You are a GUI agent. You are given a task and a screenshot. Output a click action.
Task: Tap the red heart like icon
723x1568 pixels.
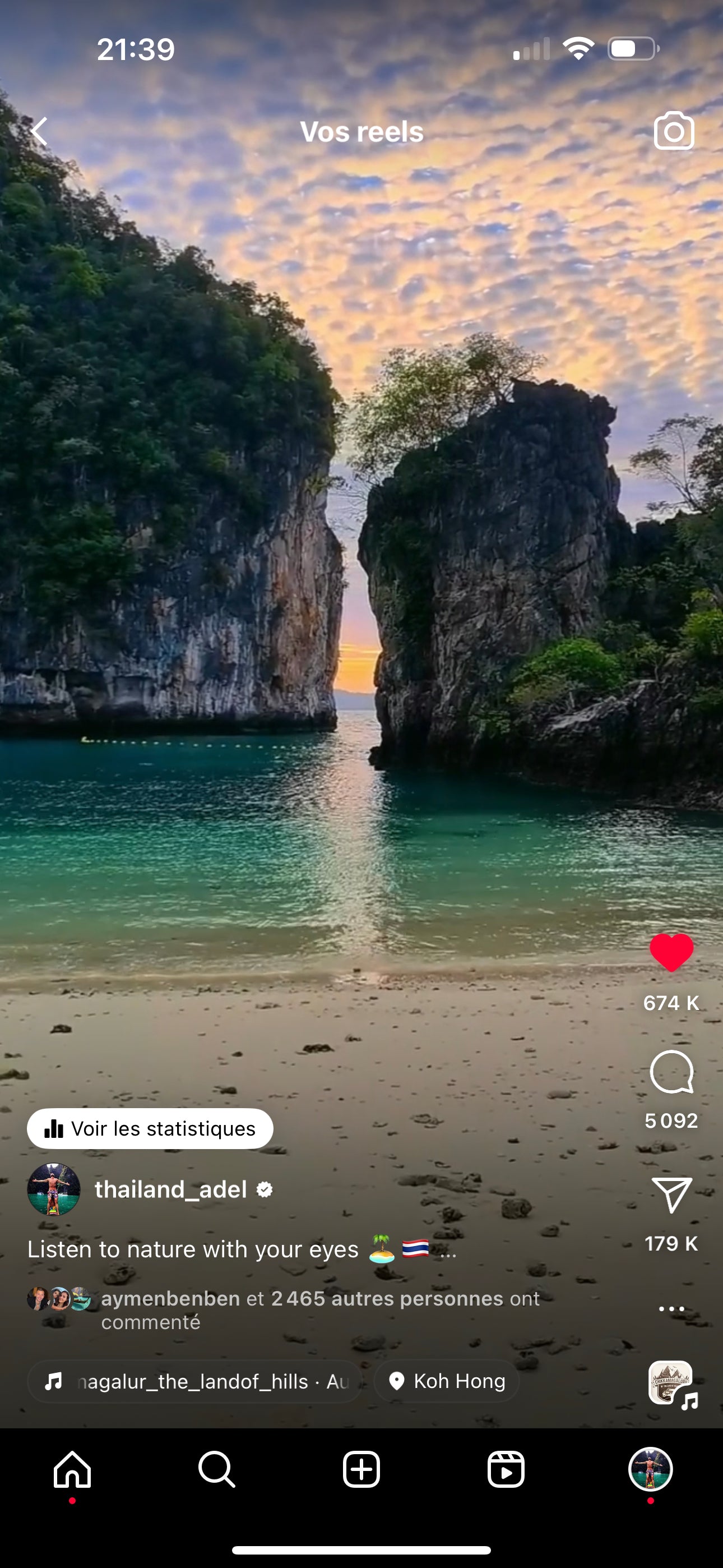click(x=671, y=952)
